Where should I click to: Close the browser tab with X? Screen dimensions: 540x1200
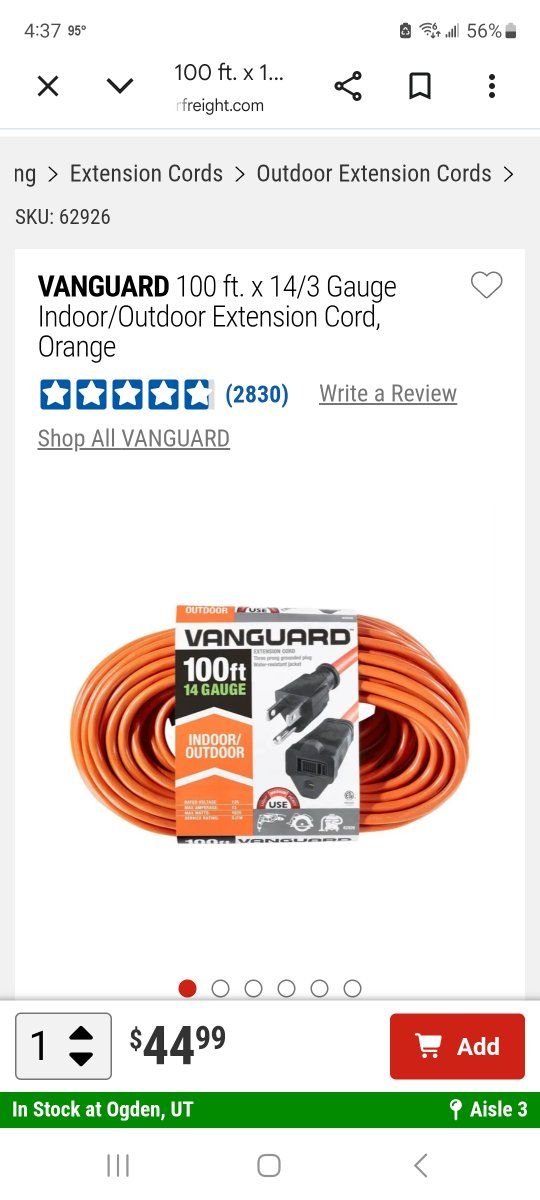pos(48,87)
